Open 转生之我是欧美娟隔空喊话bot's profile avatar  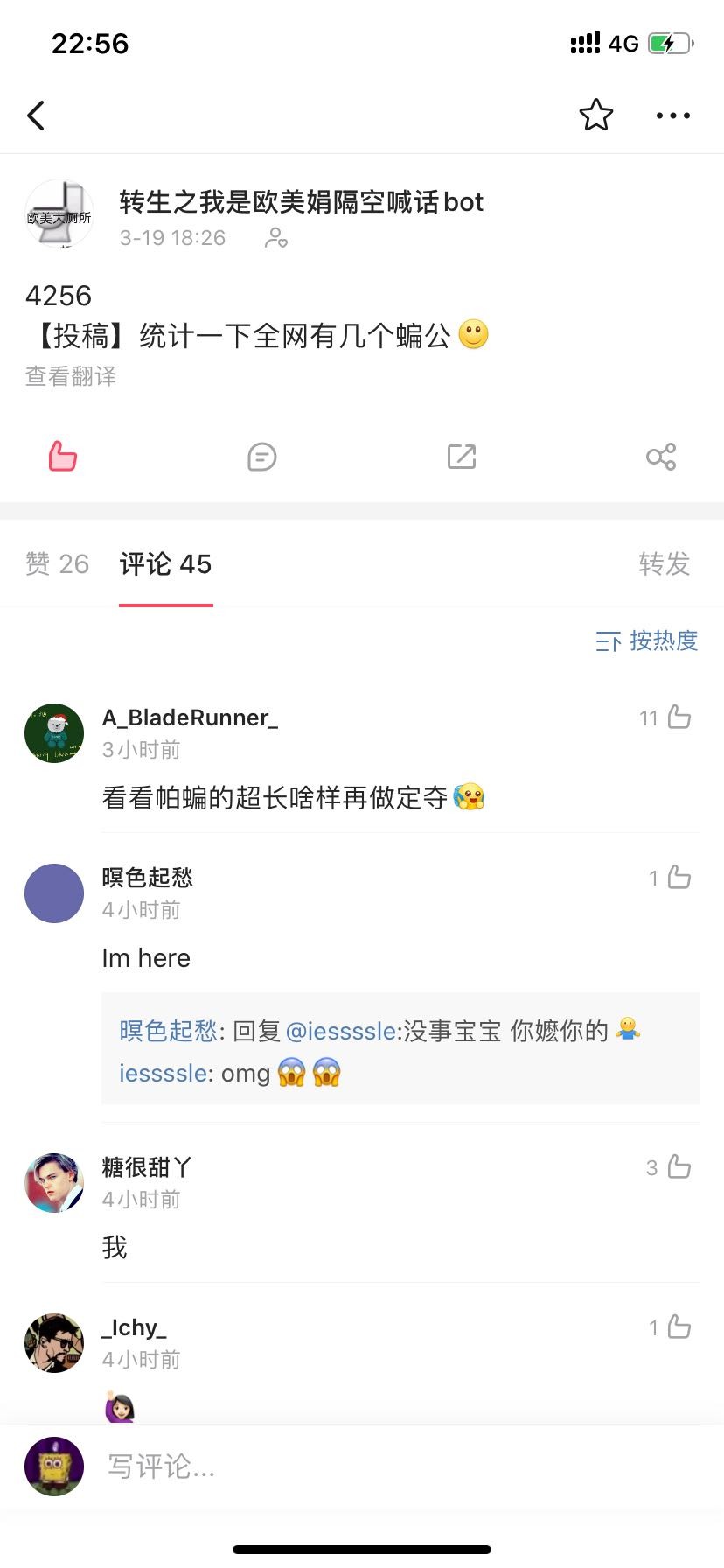59,215
